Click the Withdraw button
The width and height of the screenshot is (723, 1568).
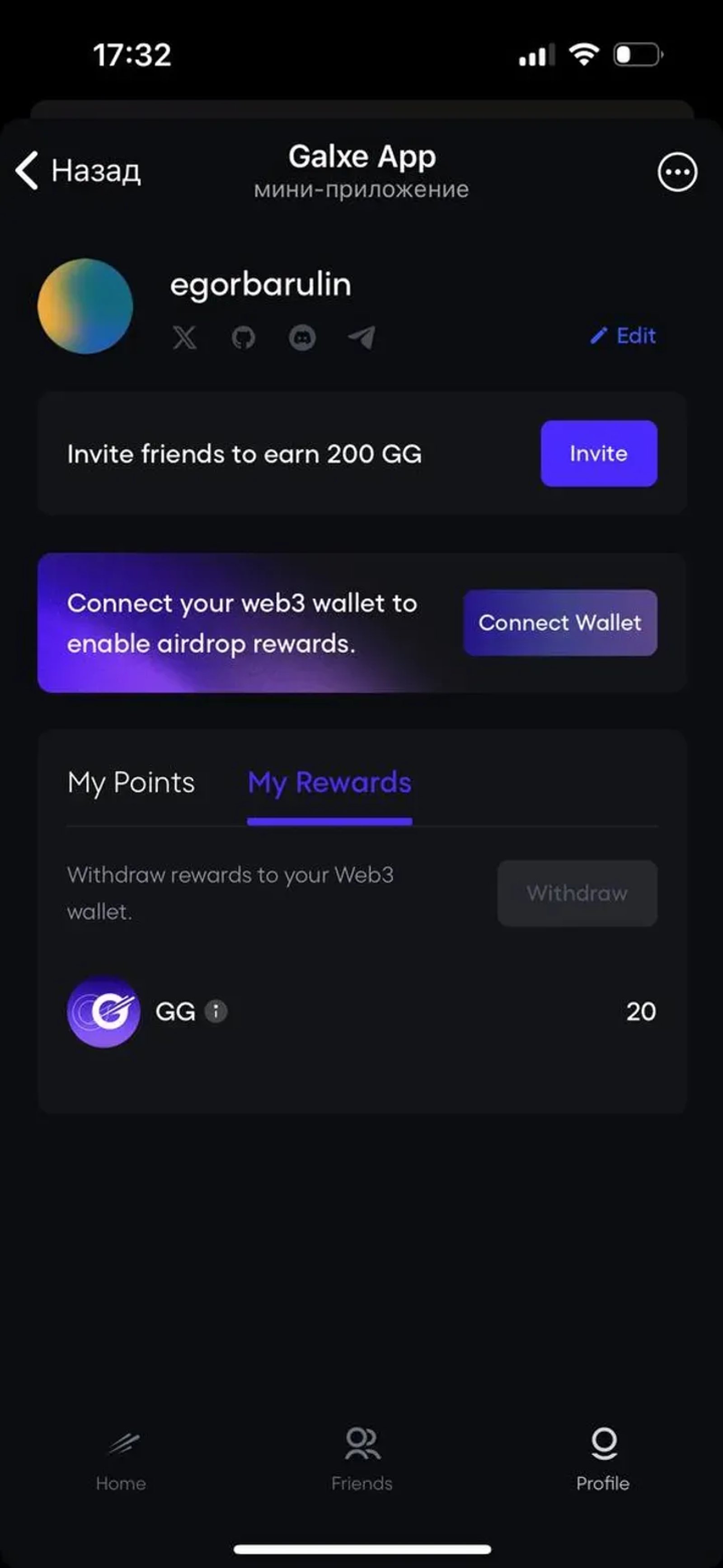[x=577, y=893]
